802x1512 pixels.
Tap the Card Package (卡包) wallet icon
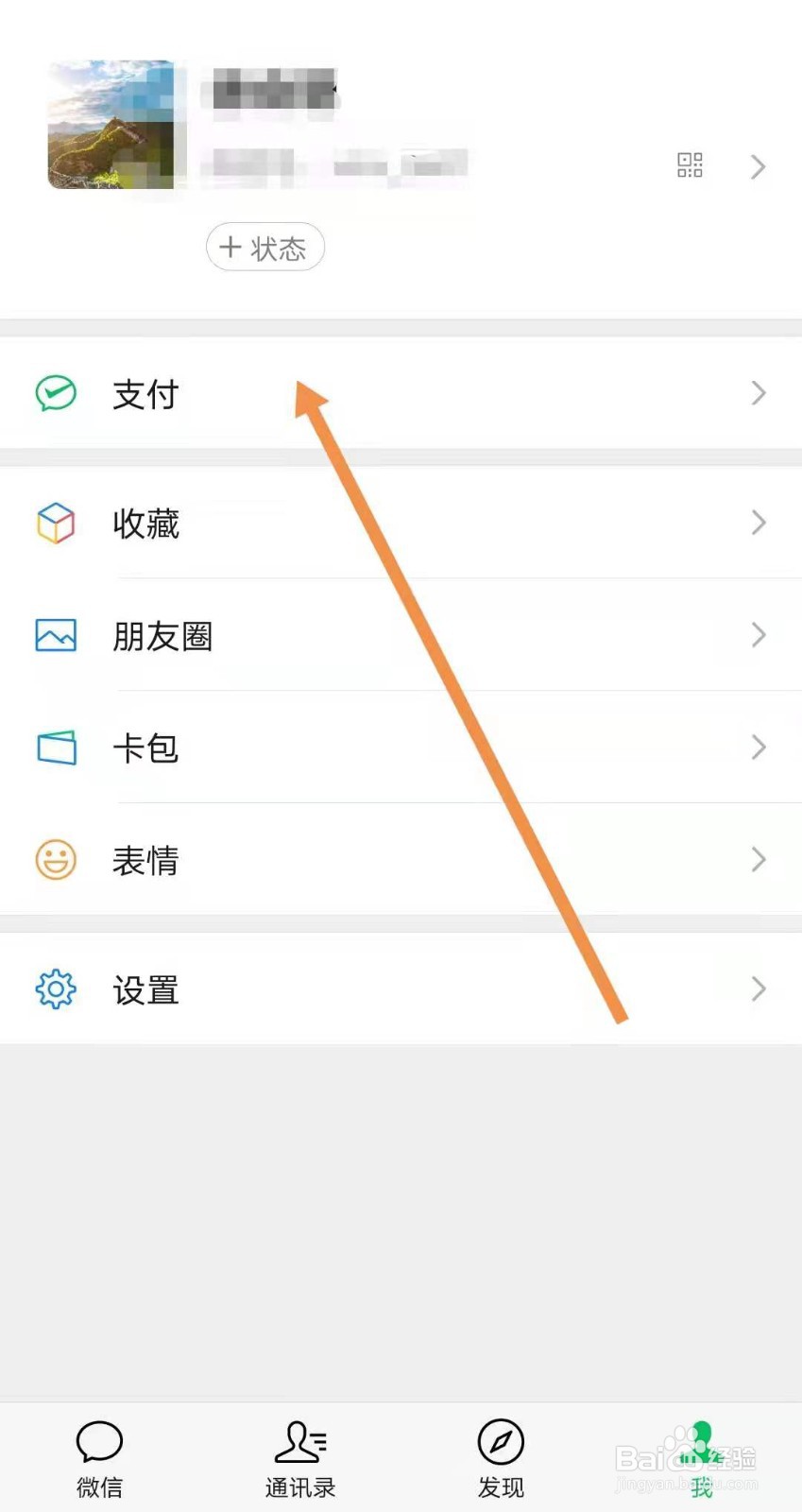tap(55, 747)
